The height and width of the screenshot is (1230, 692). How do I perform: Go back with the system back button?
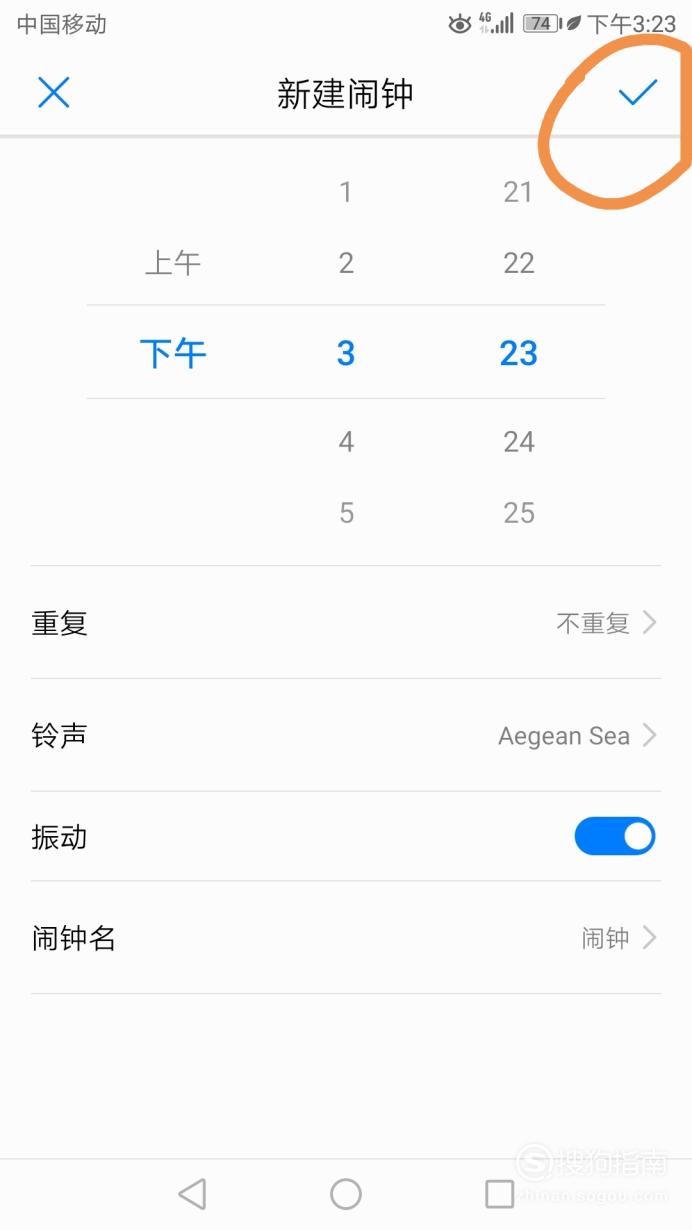coord(192,1193)
